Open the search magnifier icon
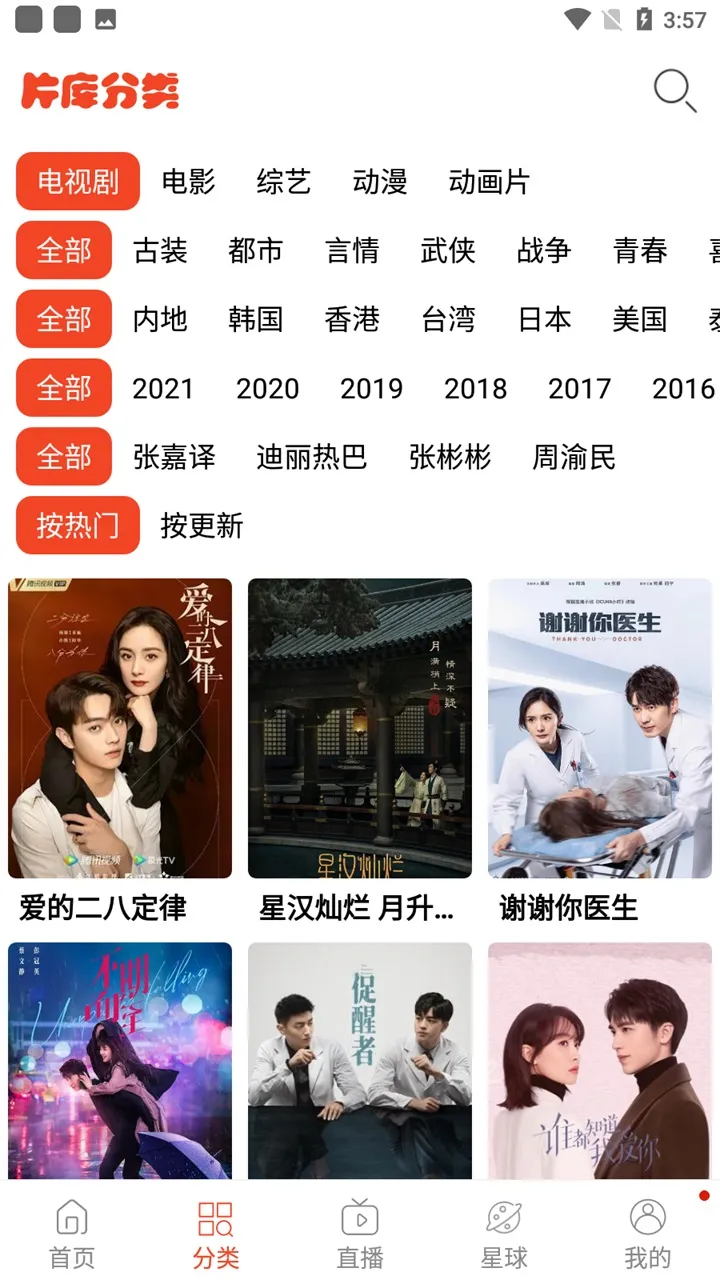This screenshot has height=1280, width=720. pos(675,91)
